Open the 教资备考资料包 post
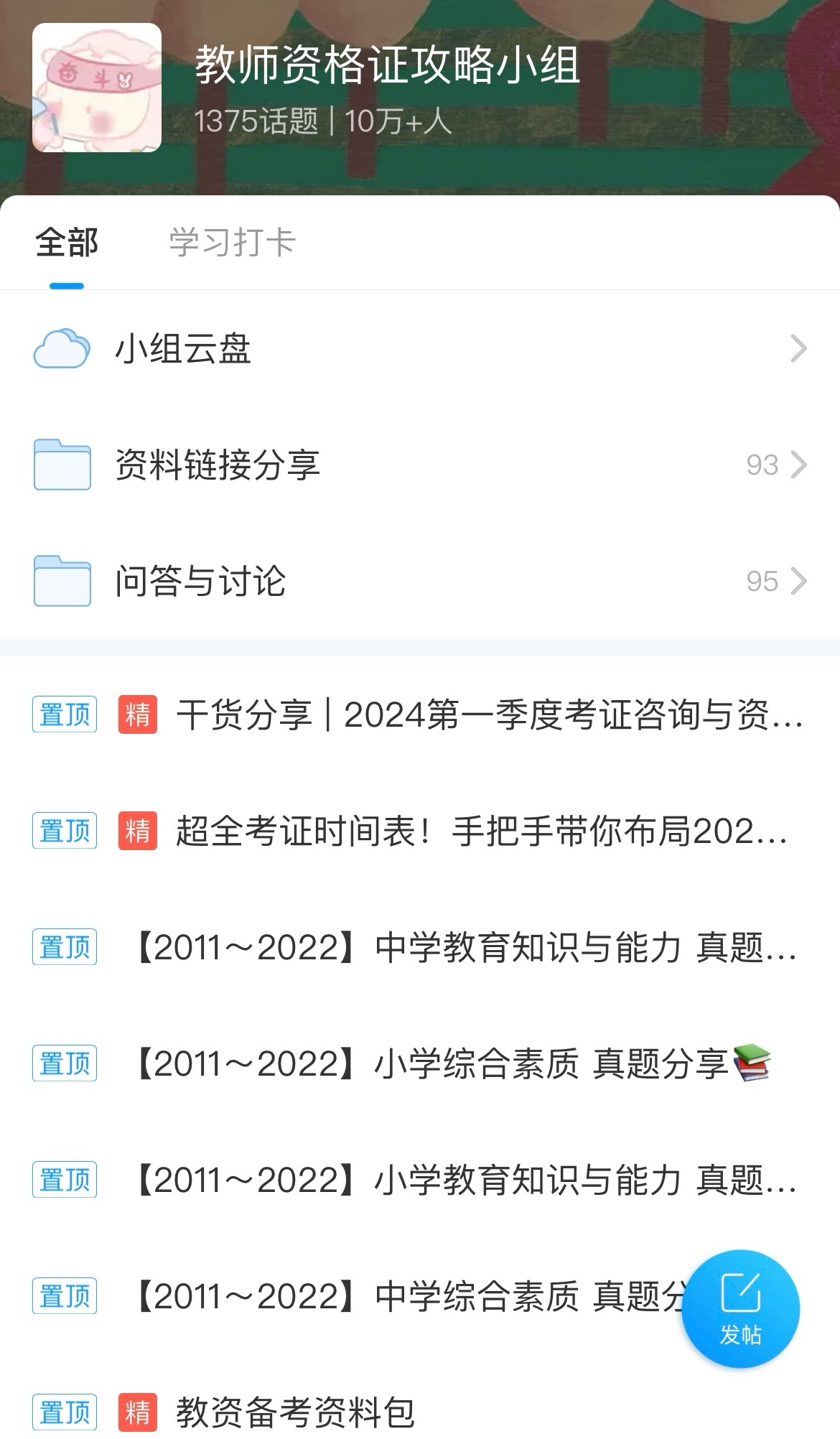Viewport: 840px width, 1439px height. click(x=294, y=1412)
